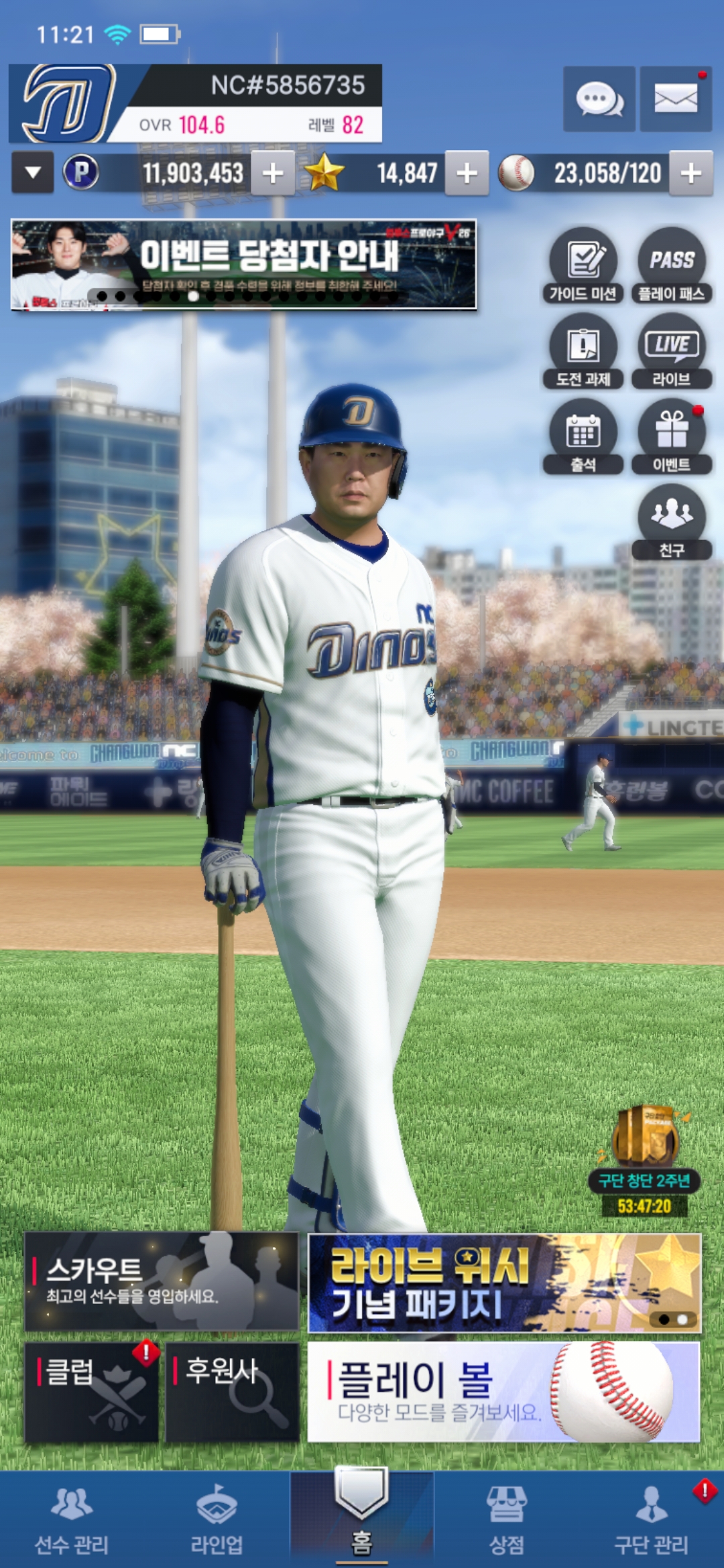724x1568 pixels.
Task: Open 이벤트 gift icon
Action: (x=671, y=437)
